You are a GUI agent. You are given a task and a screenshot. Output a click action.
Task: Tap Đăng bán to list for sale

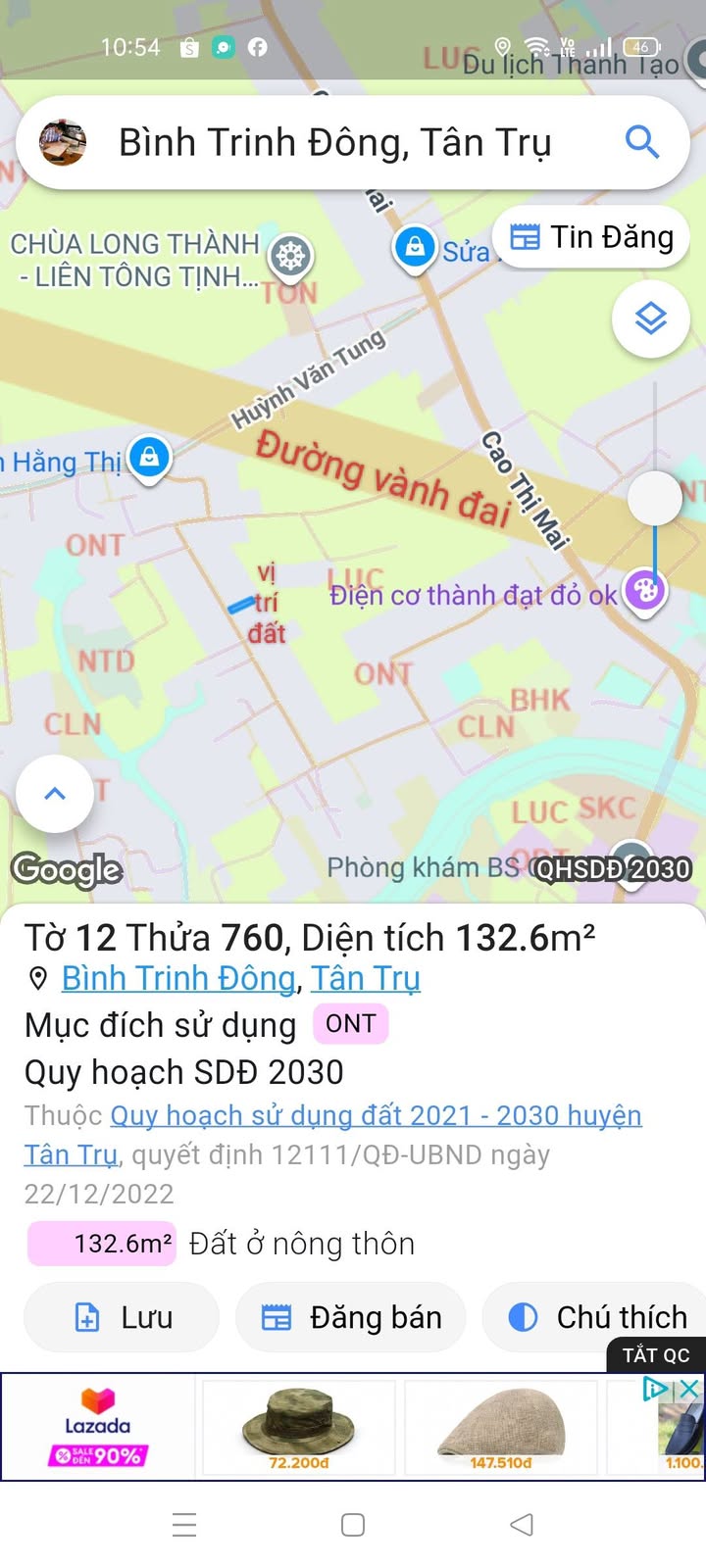[351, 1317]
